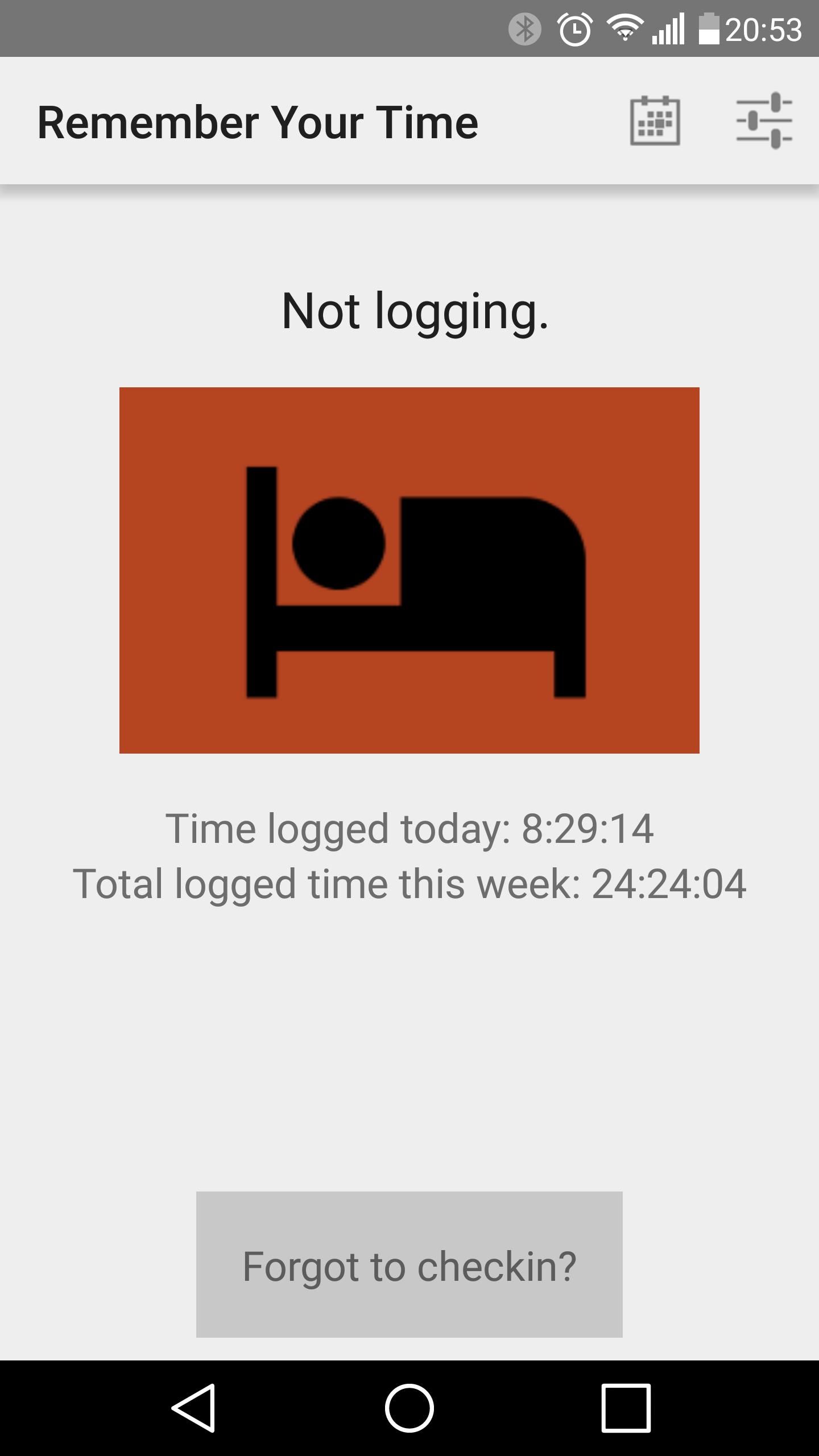Open the calendar view
The height and width of the screenshot is (1456, 819).
[x=655, y=121]
